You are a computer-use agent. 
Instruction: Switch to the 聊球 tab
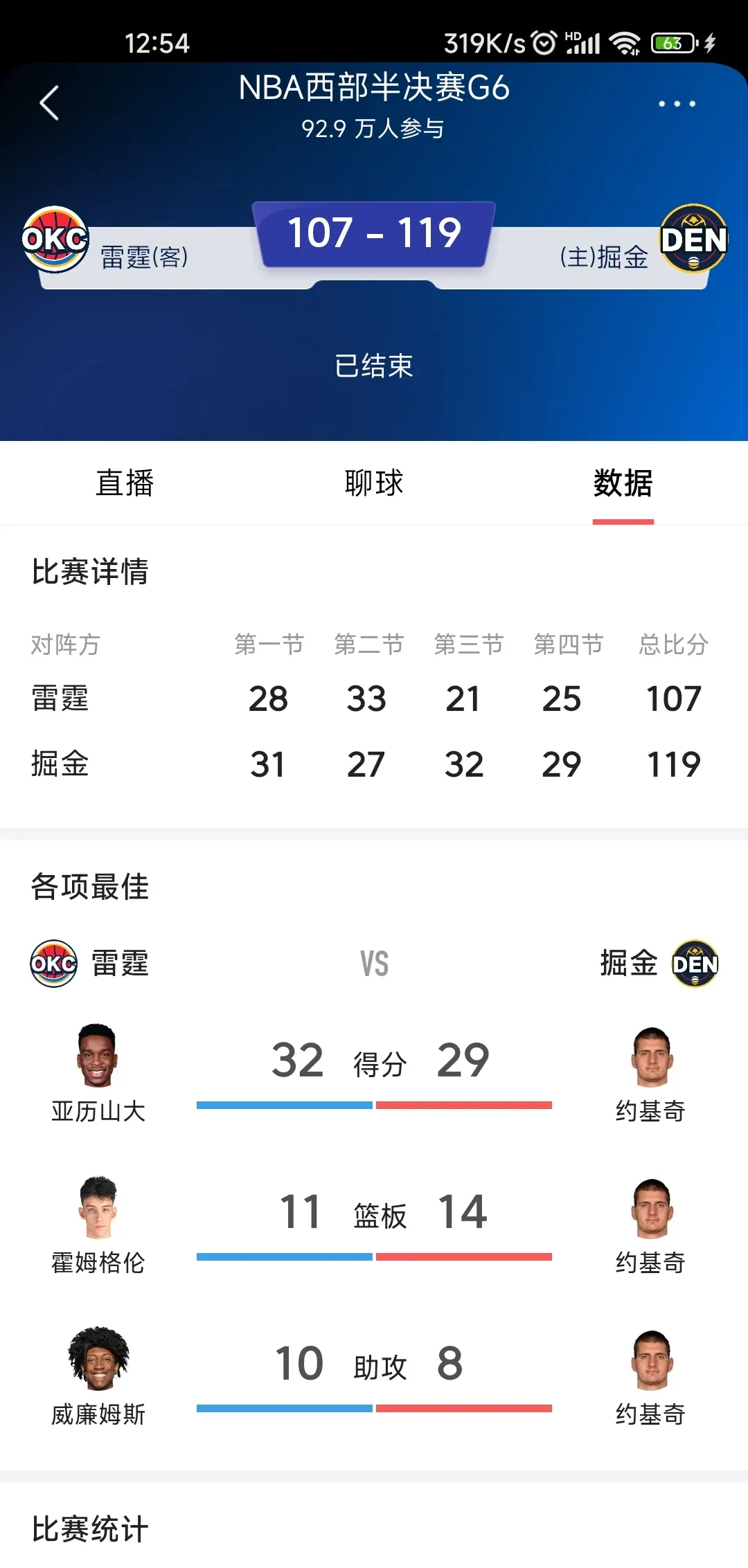374,483
